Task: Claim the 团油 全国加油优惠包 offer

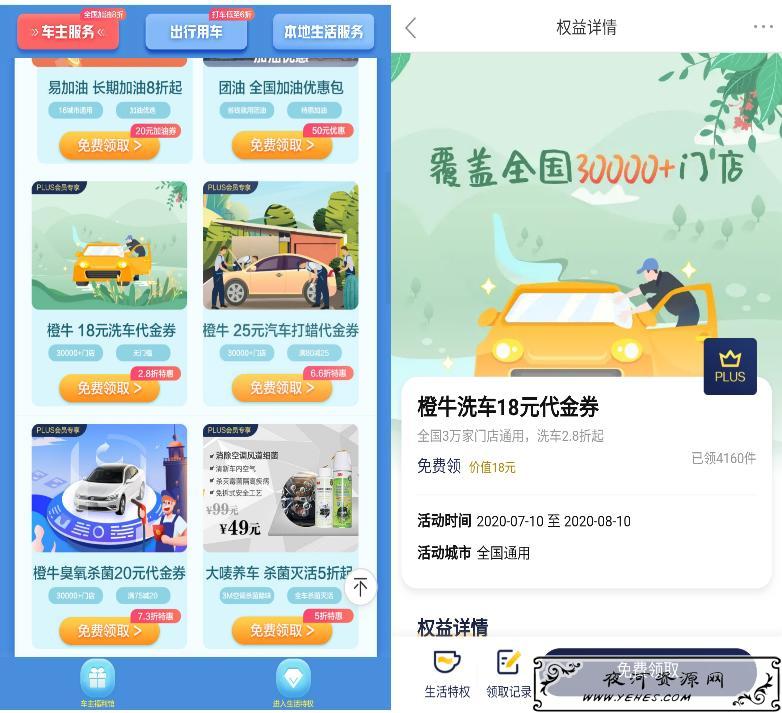Action: coord(281,145)
